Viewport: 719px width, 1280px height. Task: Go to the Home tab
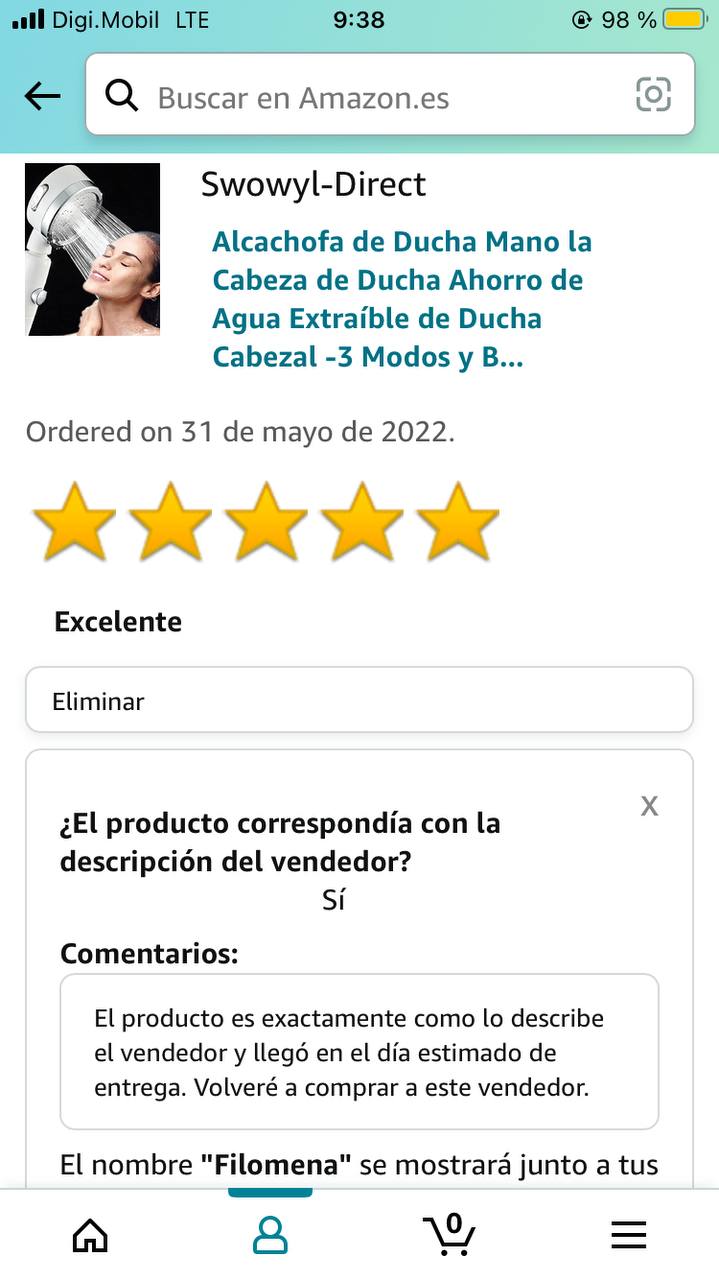click(90, 1236)
